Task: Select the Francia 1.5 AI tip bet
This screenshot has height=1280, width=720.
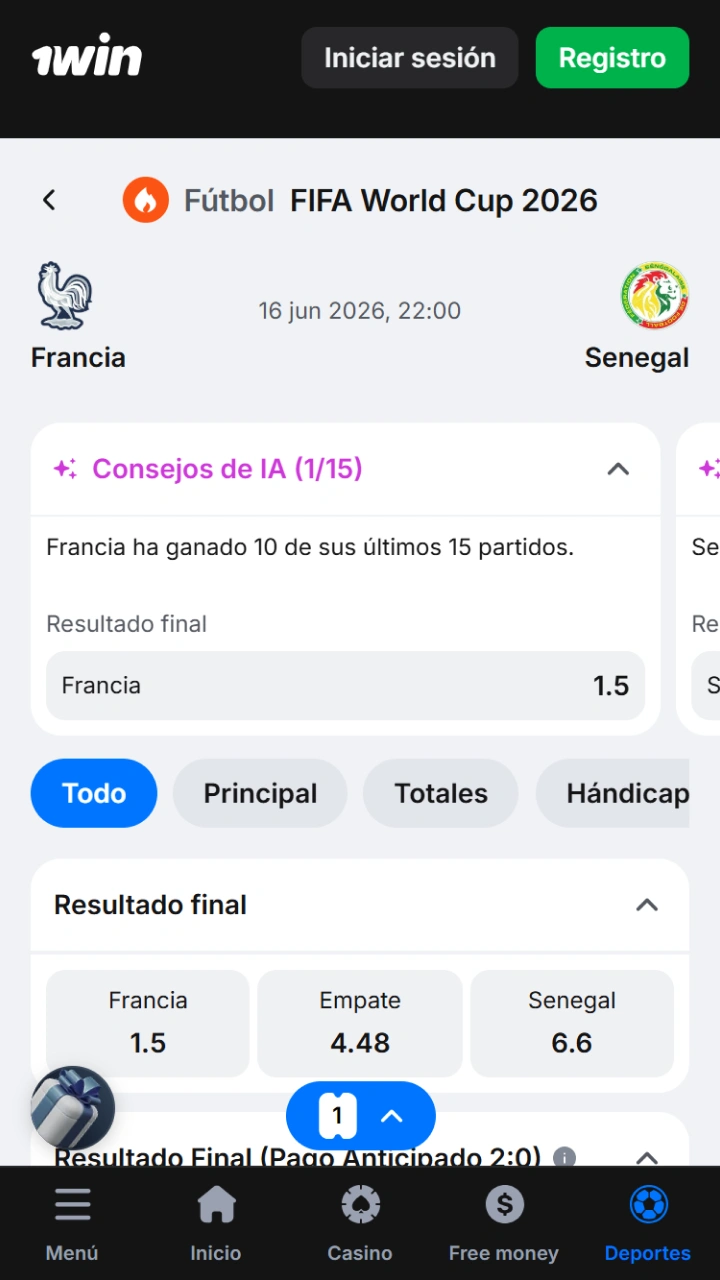Action: tap(345, 685)
